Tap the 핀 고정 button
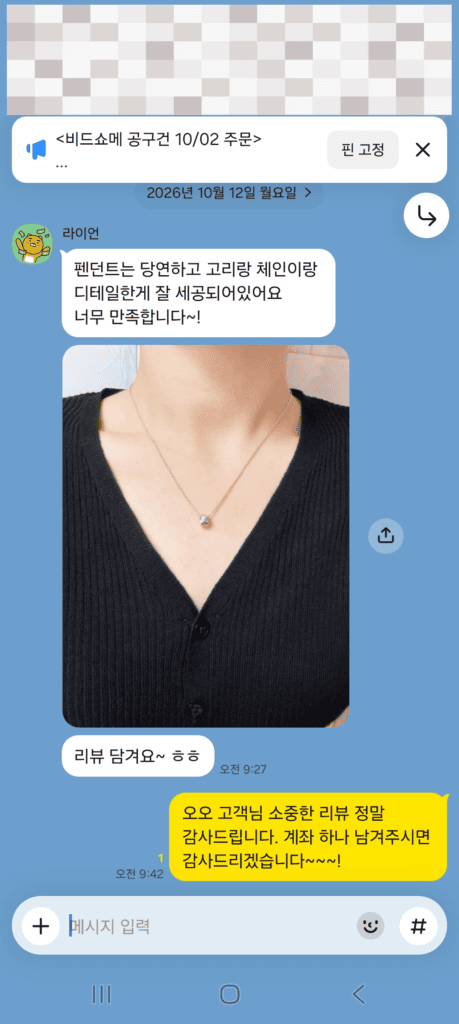The width and height of the screenshot is (459, 1024). click(362, 150)
